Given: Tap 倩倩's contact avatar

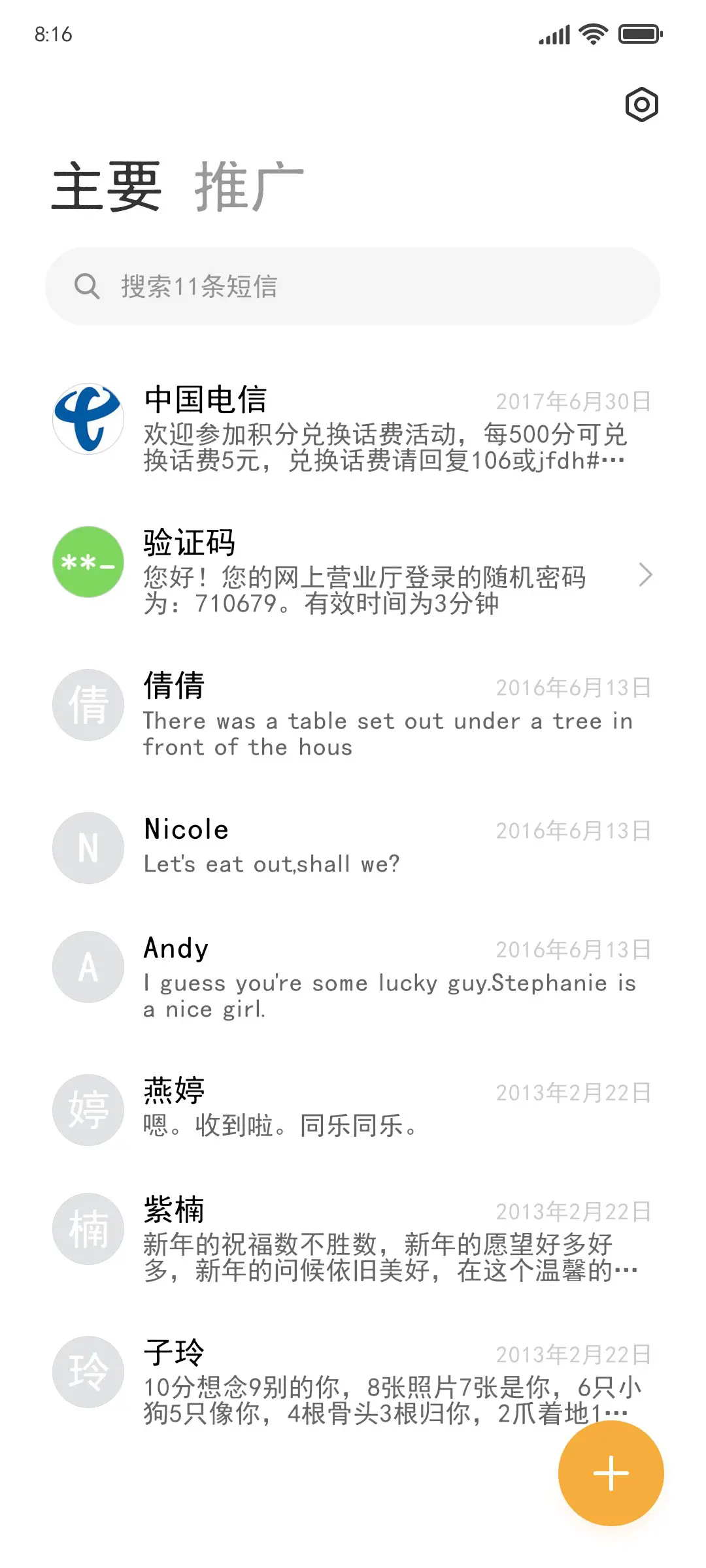Looking at the screenshot, I should pyautogui.click(x=88, y=705).
